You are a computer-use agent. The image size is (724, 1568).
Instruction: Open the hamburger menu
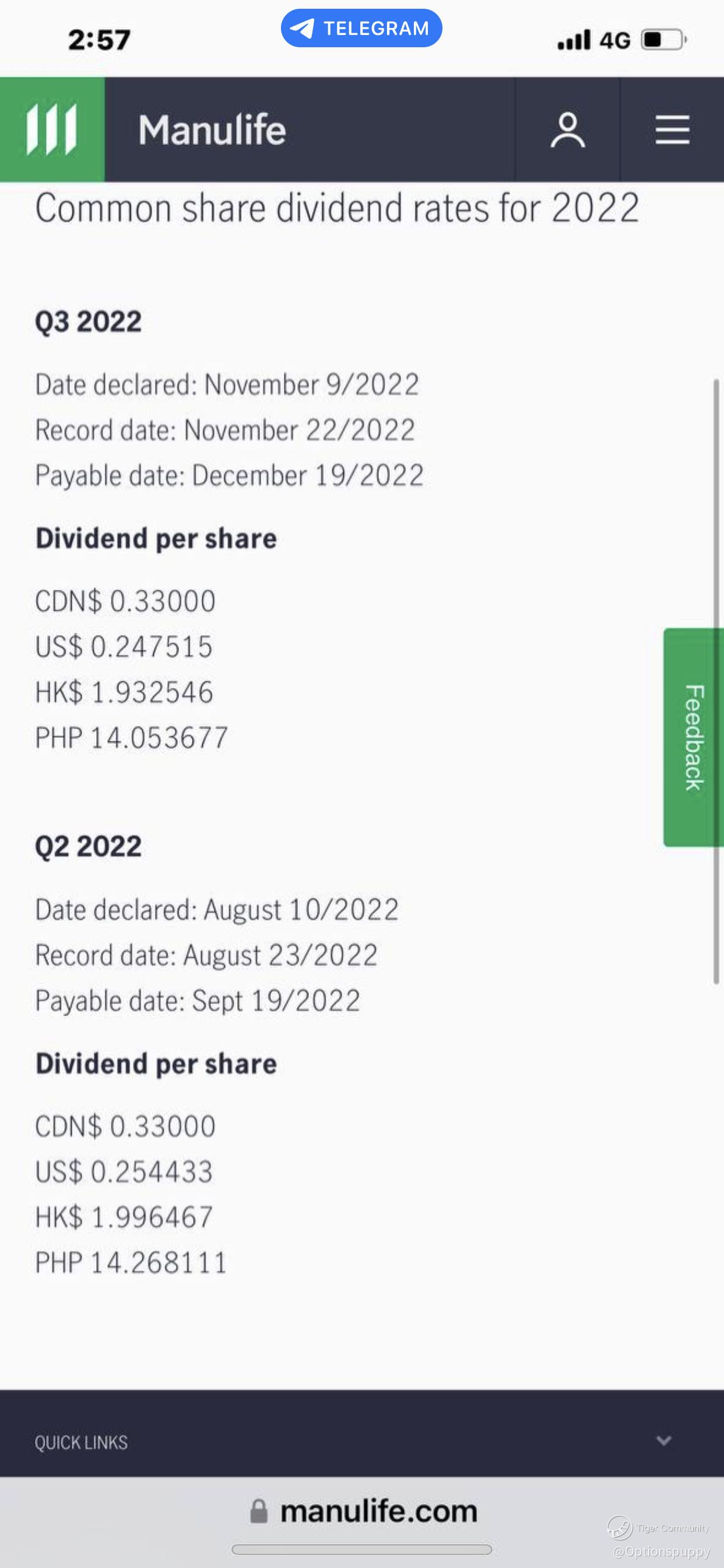click(x=672, y=129)
